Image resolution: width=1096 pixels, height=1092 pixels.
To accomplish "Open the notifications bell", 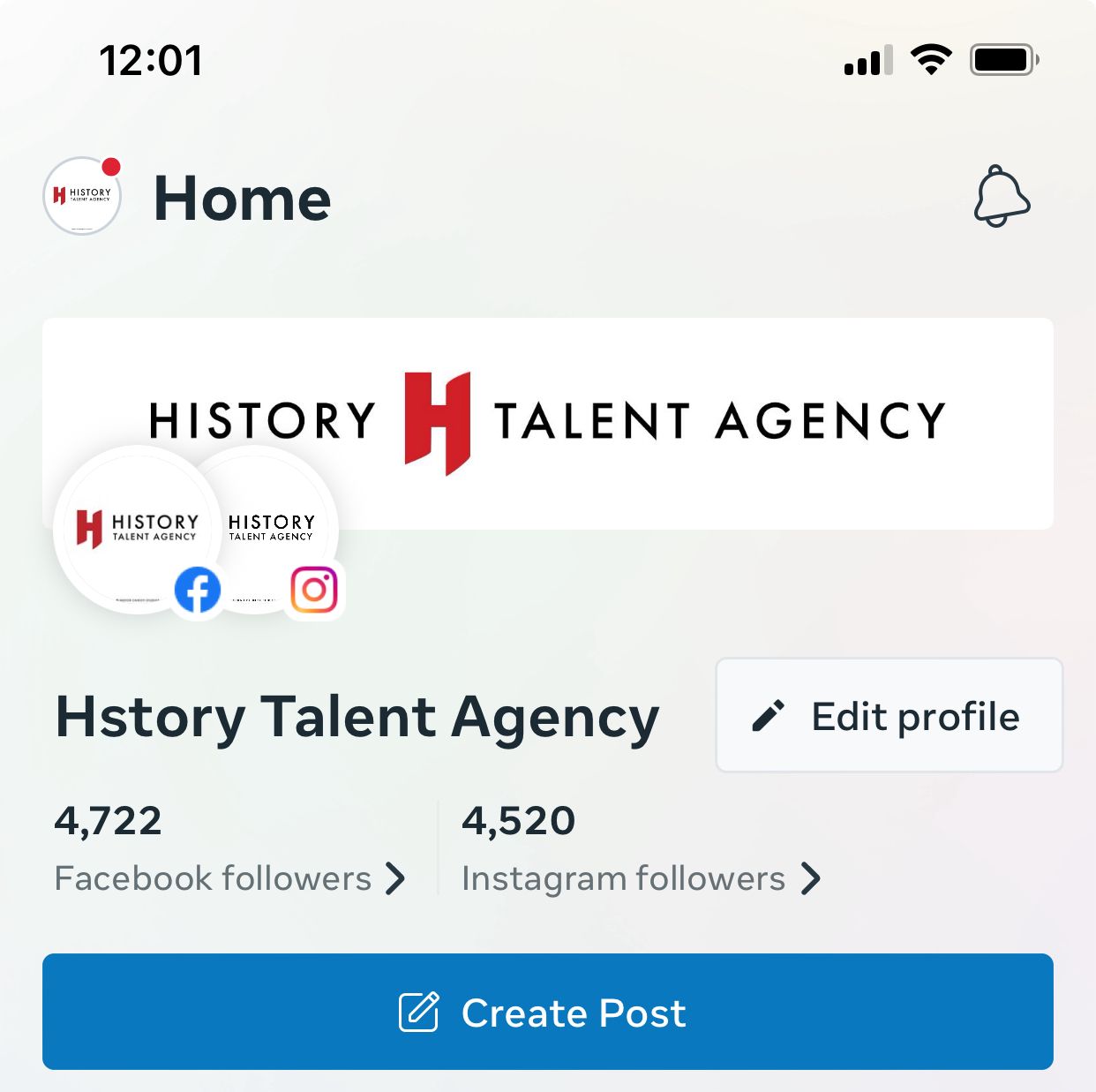I will pyautogui.click(x=1002, y=196).
